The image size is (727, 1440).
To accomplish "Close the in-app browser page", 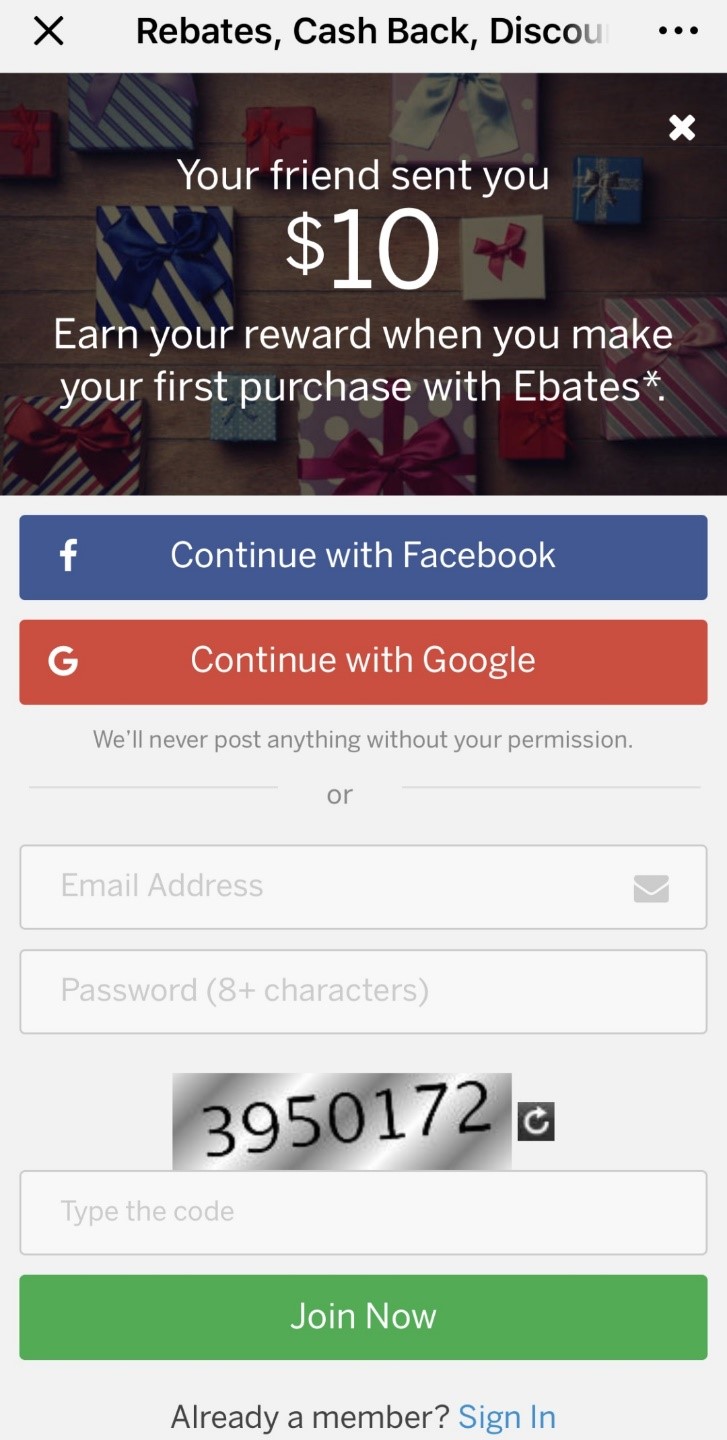I will tap(48, 32).
